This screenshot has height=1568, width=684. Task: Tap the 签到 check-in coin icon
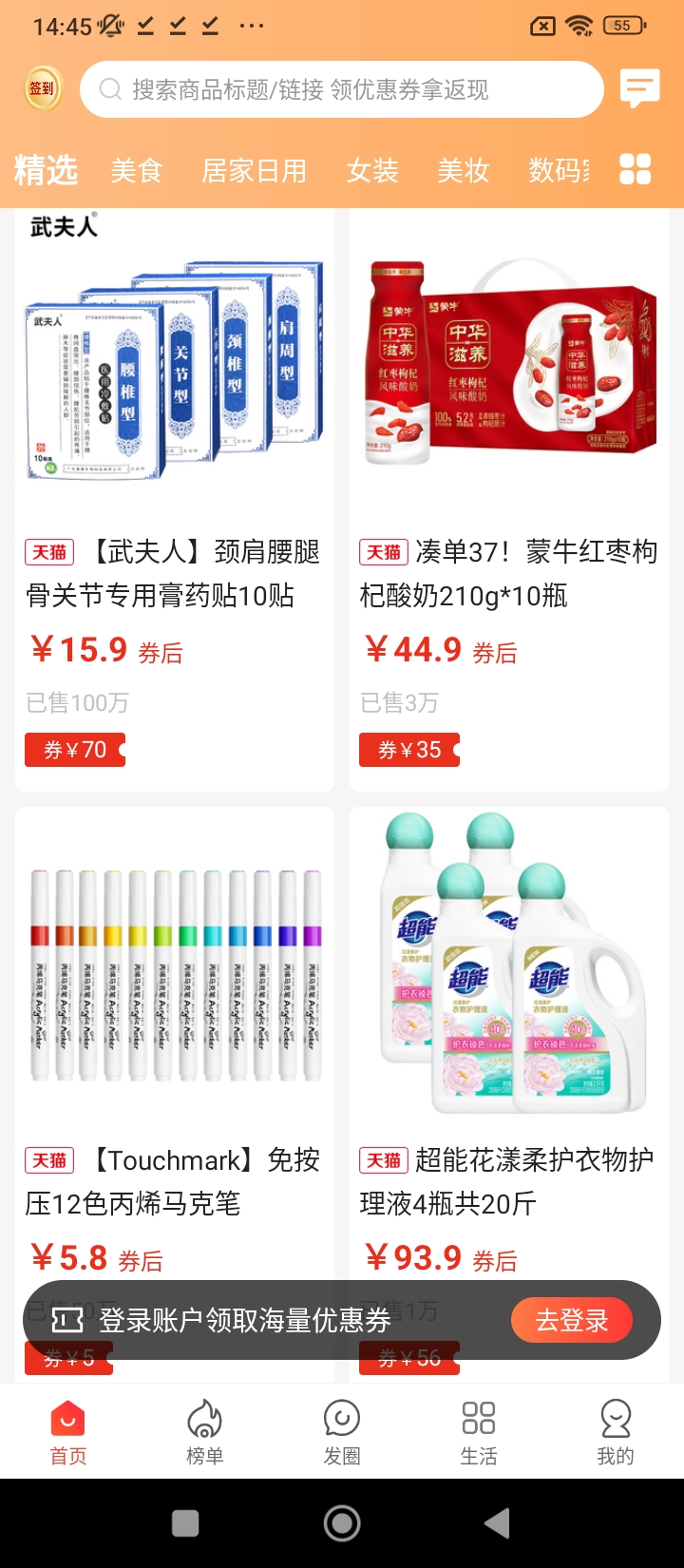[x=42, y=89]
